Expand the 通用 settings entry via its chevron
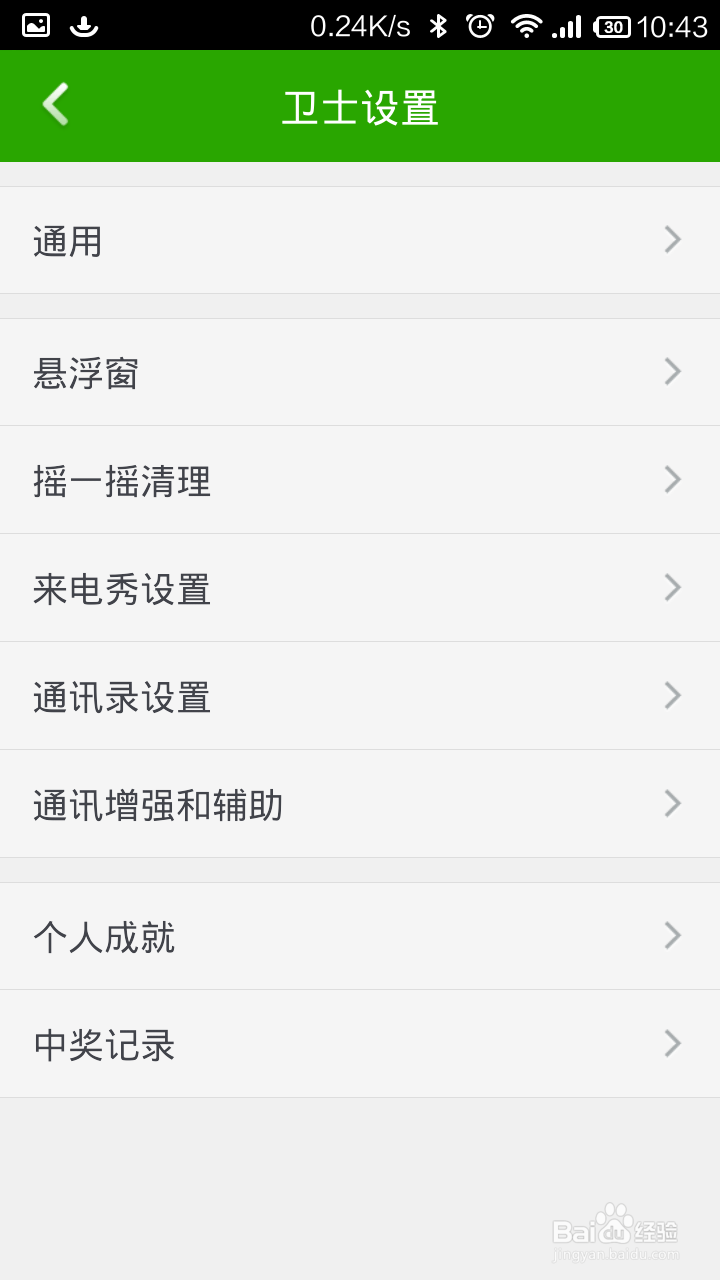 click(672, 240)
